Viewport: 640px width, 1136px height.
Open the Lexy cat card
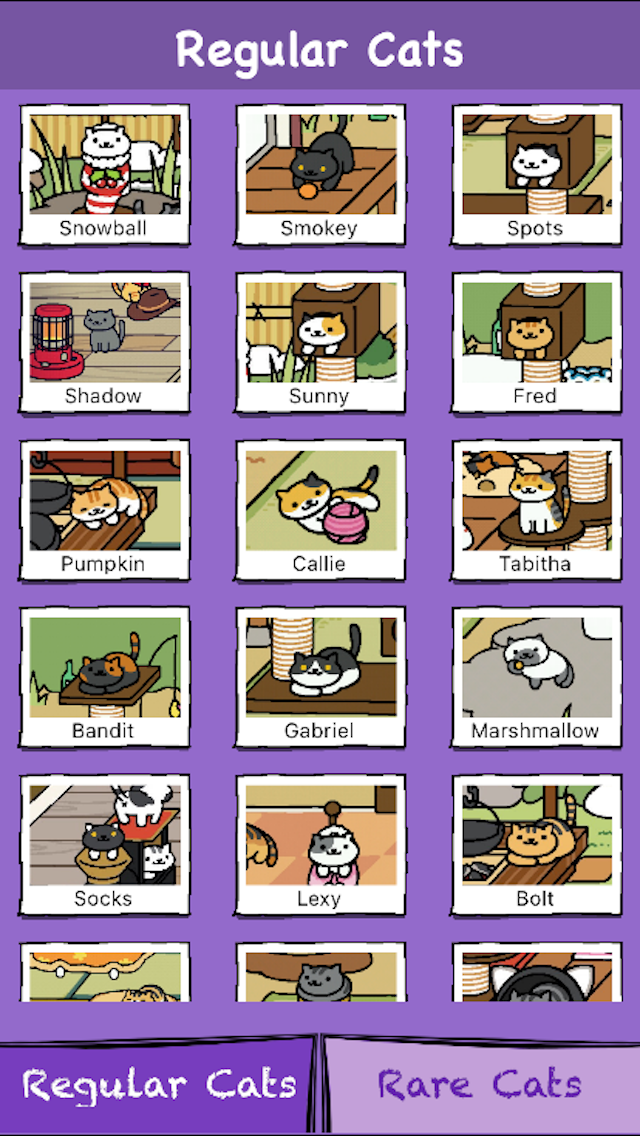pyautogui.click(x=320, y=846)
